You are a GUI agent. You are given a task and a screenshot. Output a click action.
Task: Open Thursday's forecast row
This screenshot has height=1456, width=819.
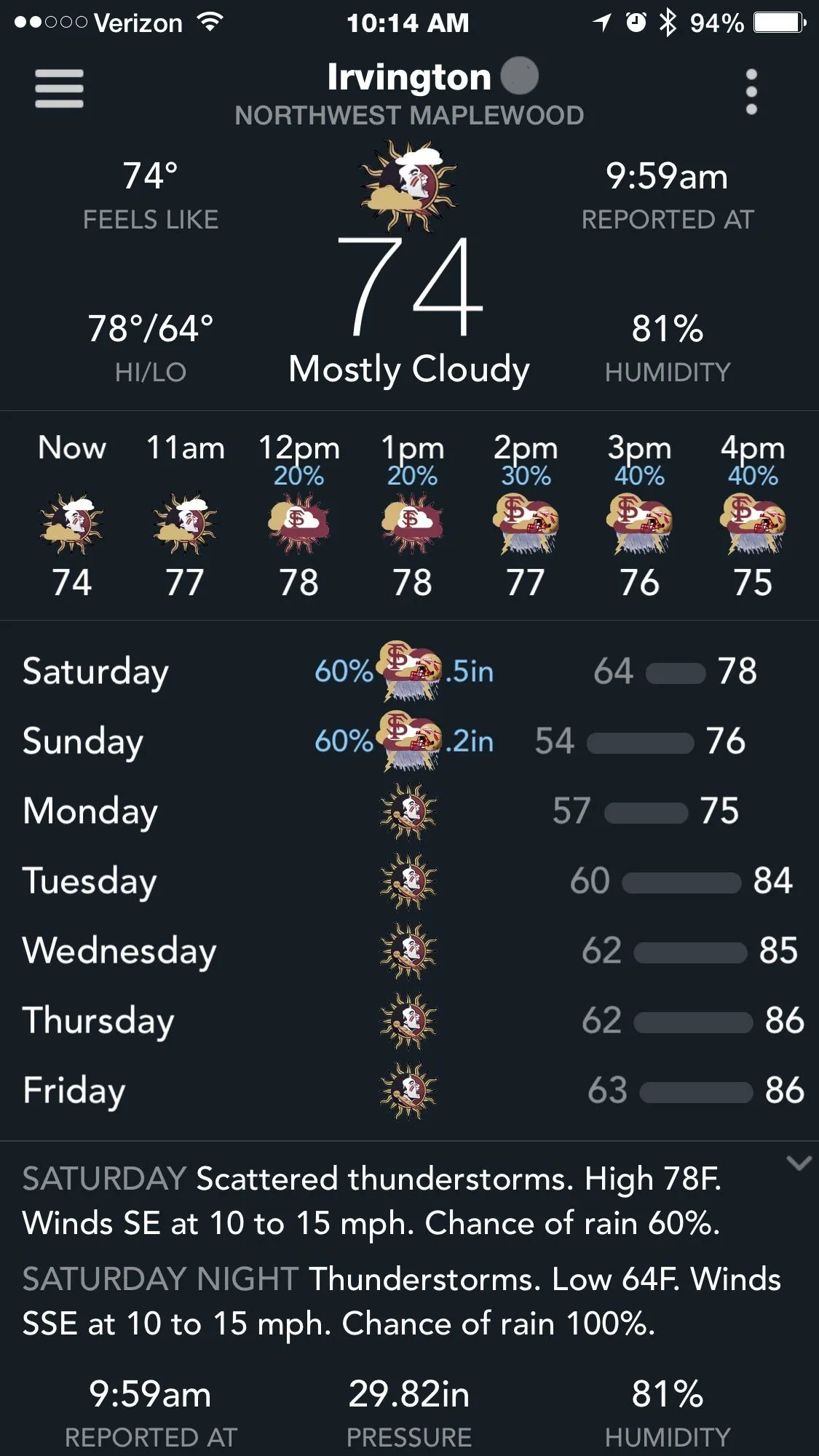pos(408,1020)
